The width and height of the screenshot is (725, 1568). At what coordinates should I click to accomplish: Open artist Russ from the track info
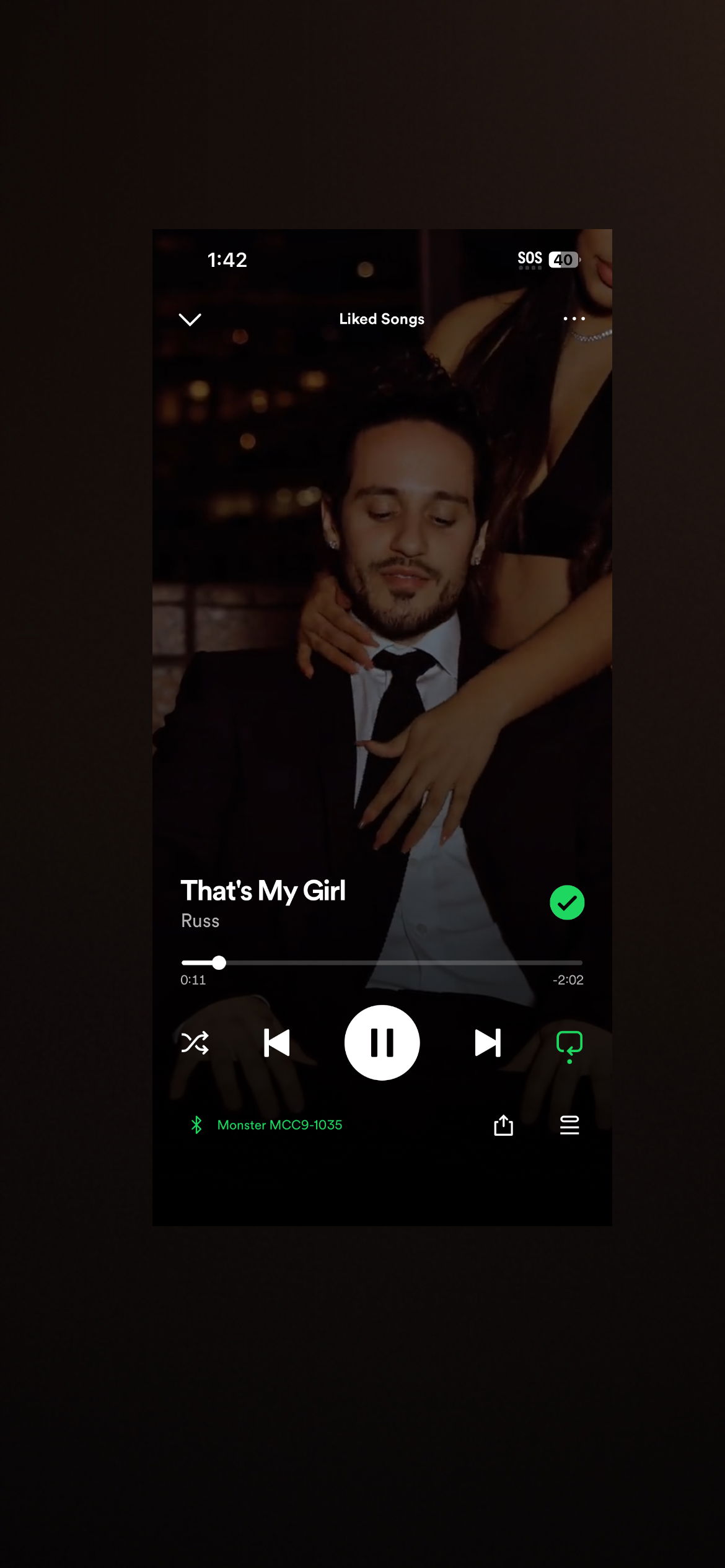click(x=200, y=921)
